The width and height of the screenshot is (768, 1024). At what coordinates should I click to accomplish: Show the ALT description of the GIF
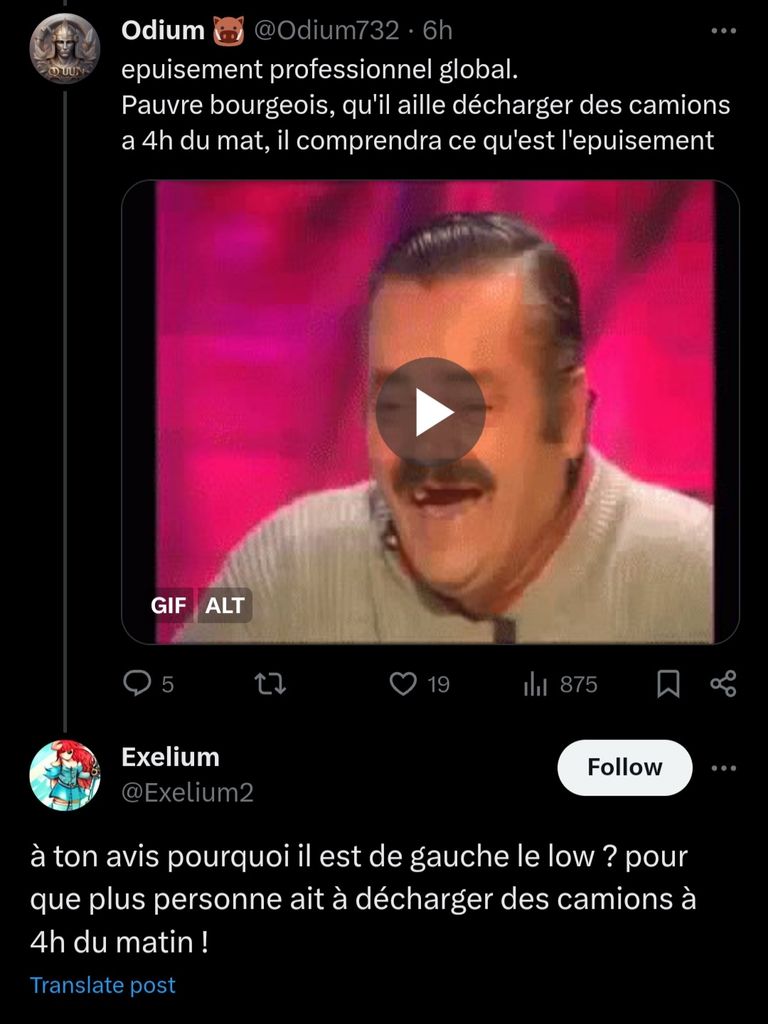pyautogui.click(x=225, y=606)
